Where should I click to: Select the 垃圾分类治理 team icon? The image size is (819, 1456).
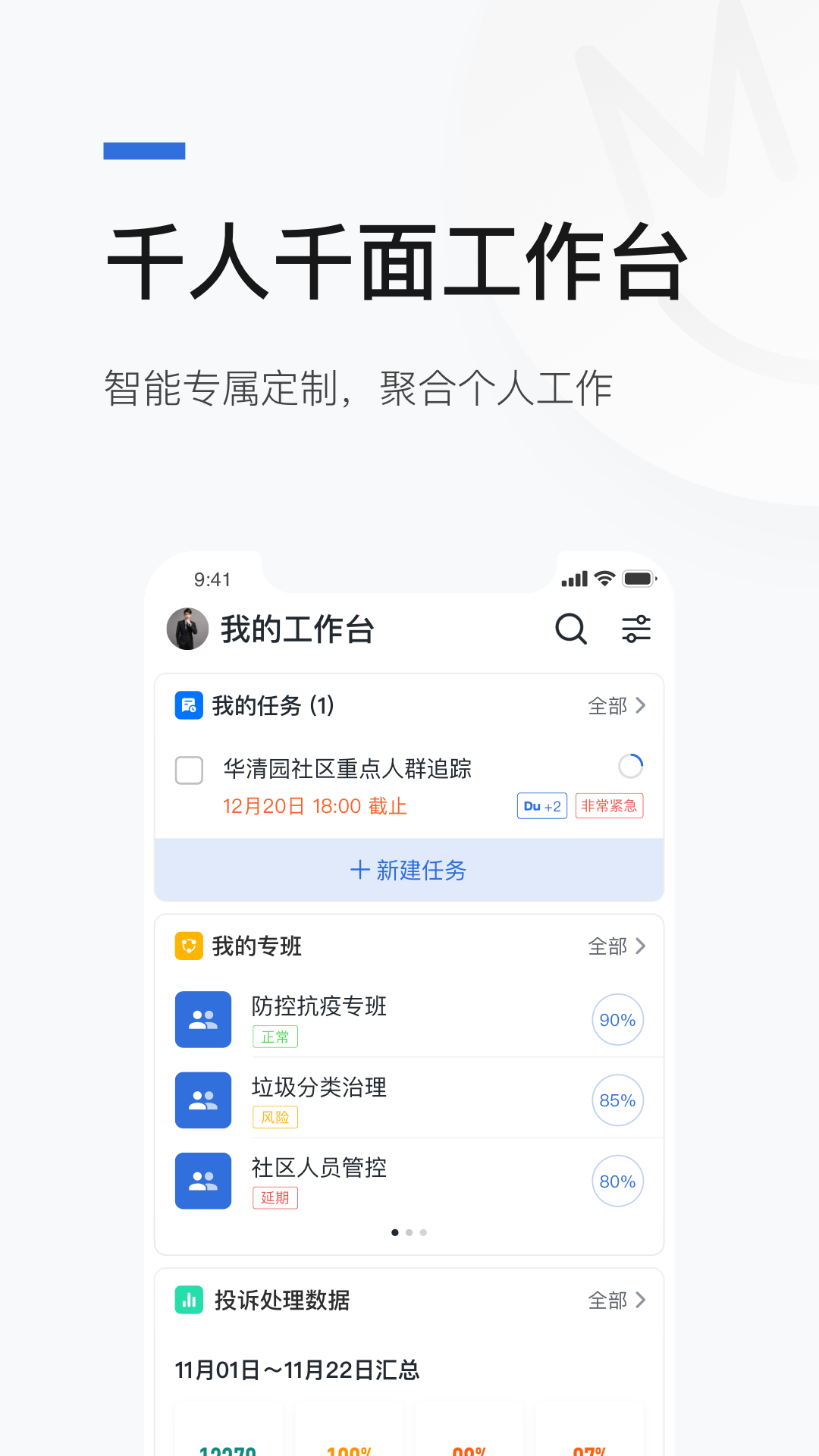tap(202, 1100)
